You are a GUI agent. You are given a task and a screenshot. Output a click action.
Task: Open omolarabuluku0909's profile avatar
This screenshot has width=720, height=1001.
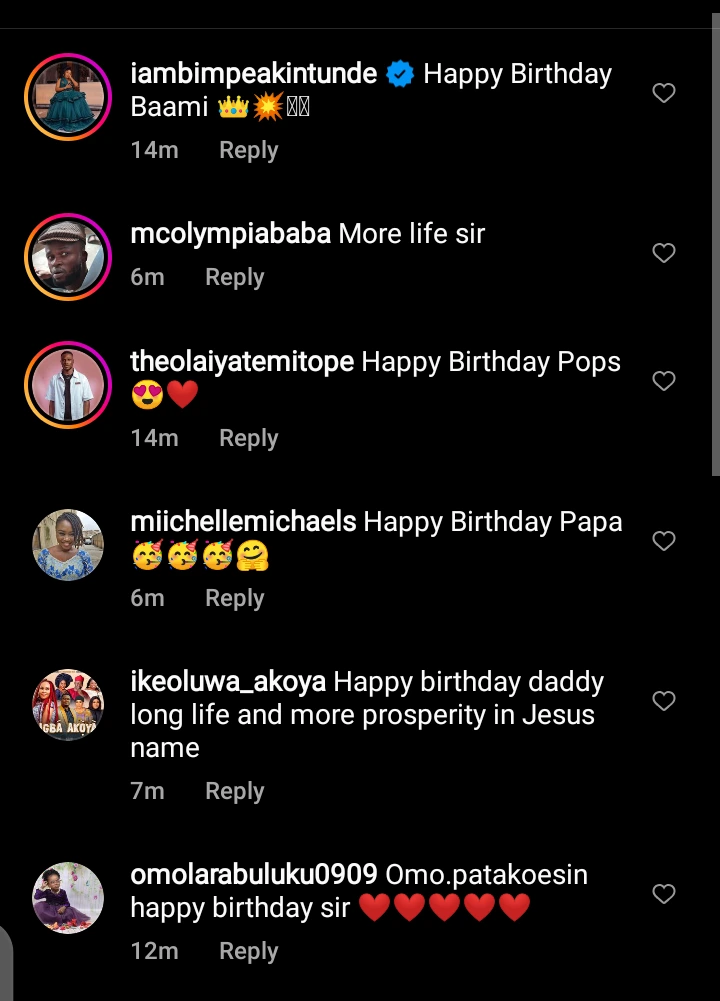[x=68, y=897]
